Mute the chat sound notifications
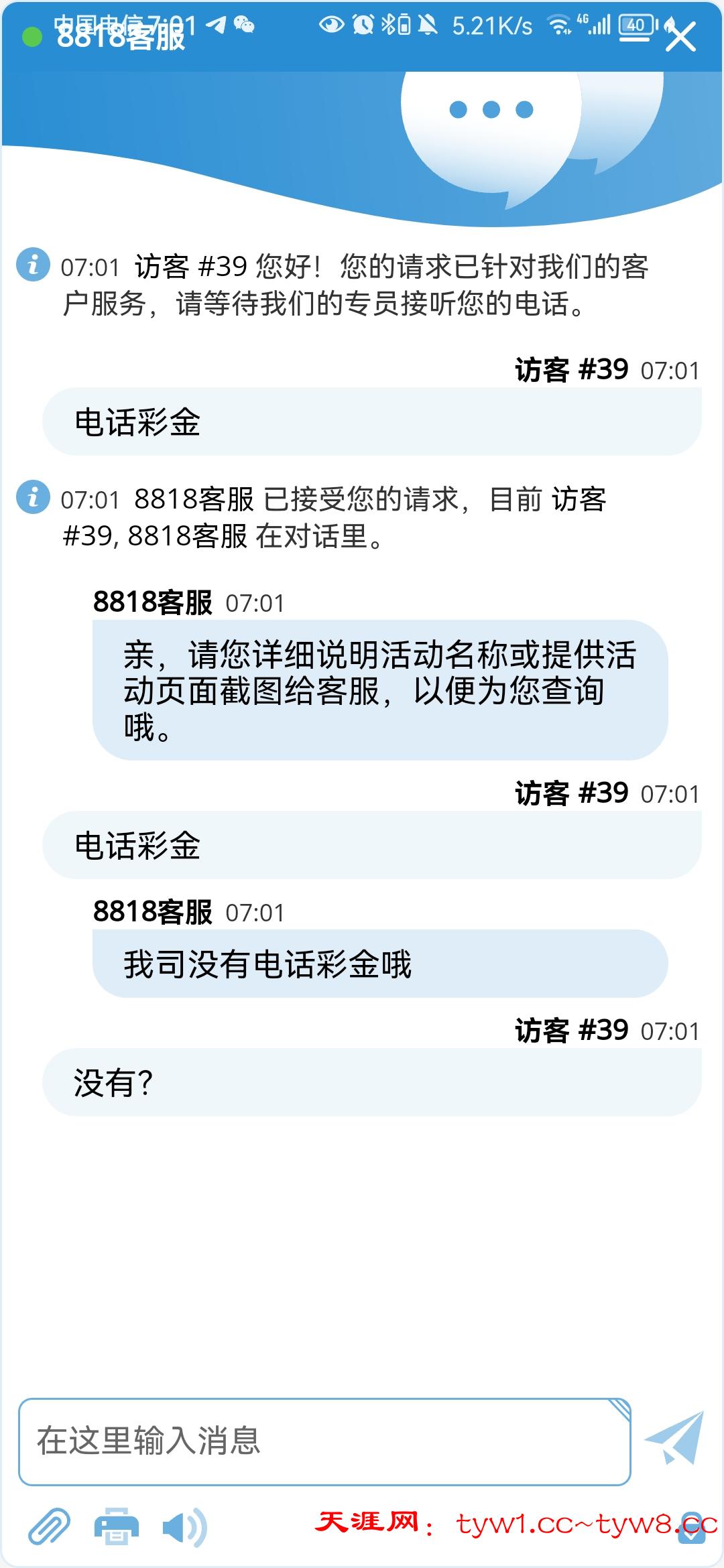 click(184, 1528)
